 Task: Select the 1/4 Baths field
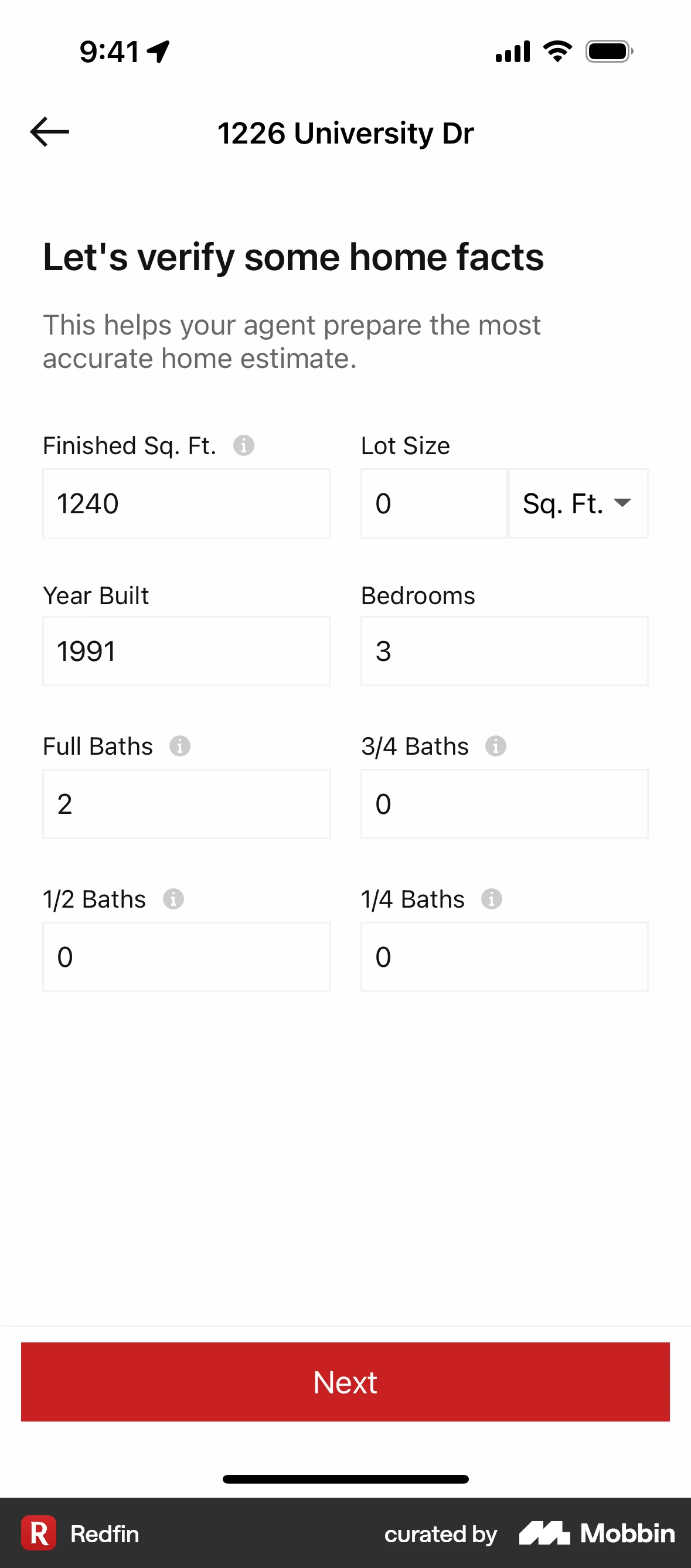point(504,956)
